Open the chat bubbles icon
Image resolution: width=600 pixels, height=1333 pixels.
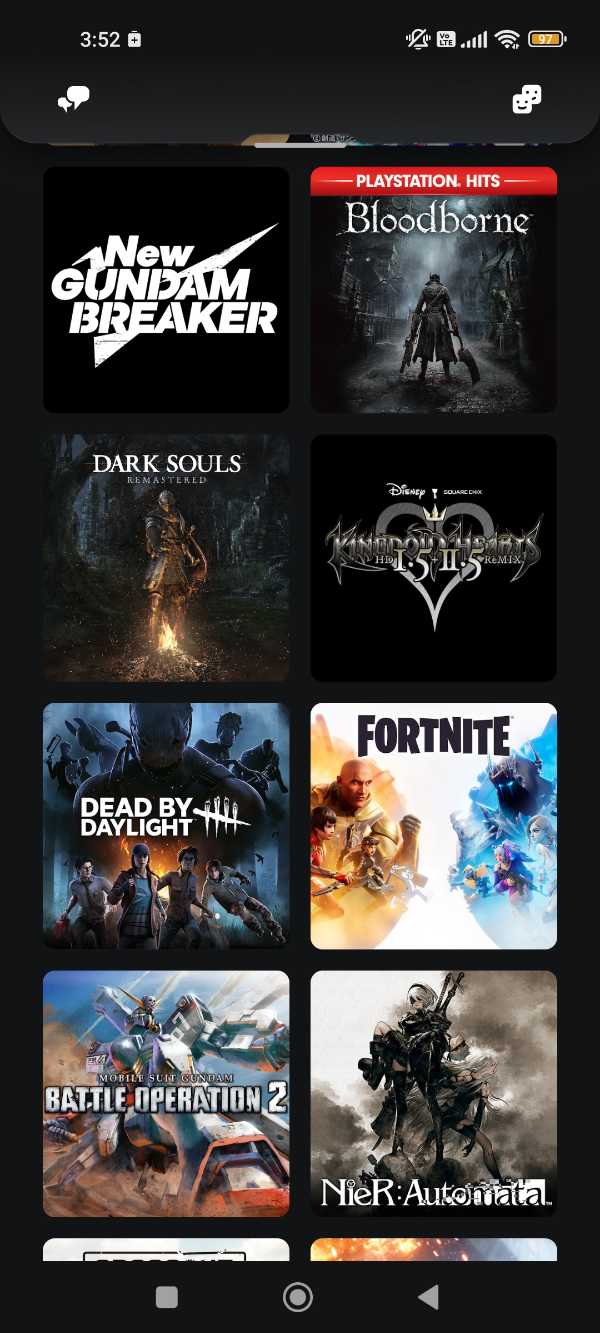73,99
